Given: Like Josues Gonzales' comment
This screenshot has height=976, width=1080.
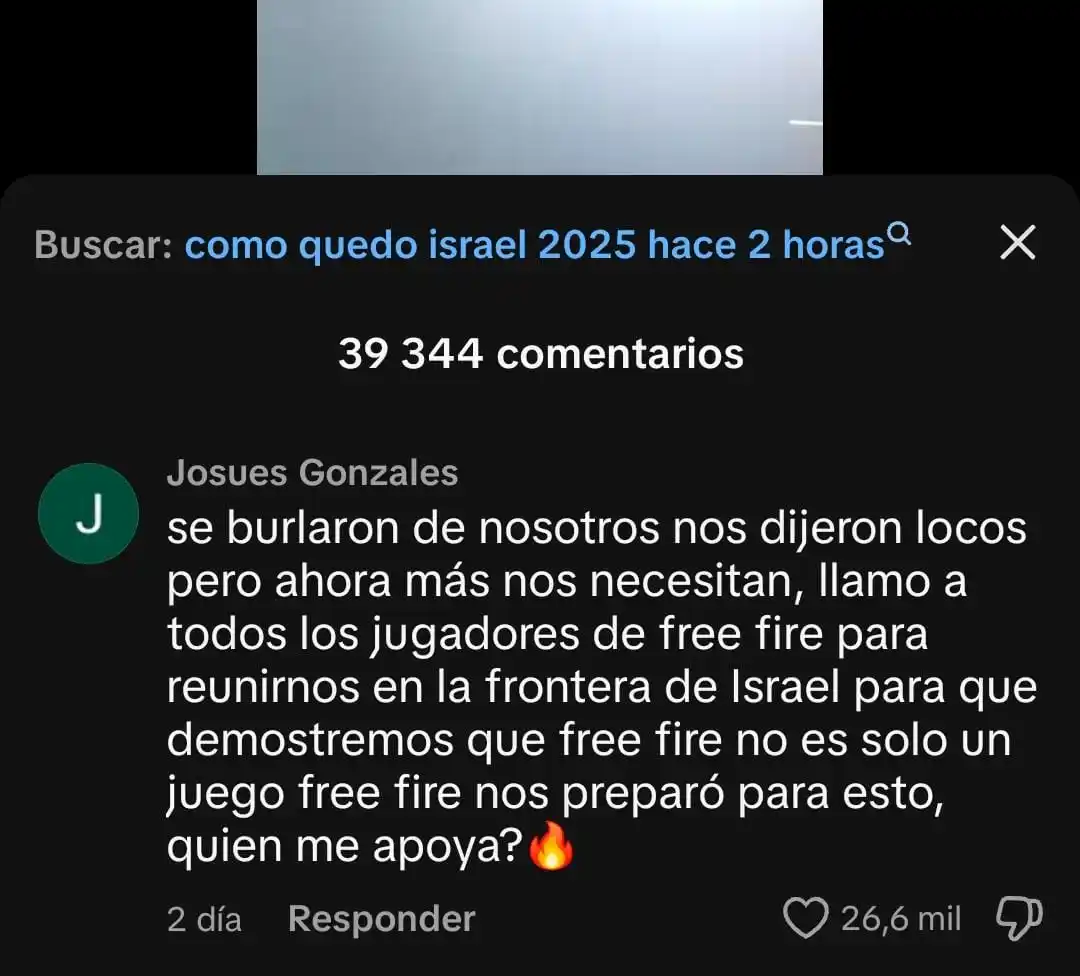Looking at the screenshot, I should pyautogui.click(x=805, y=918).
